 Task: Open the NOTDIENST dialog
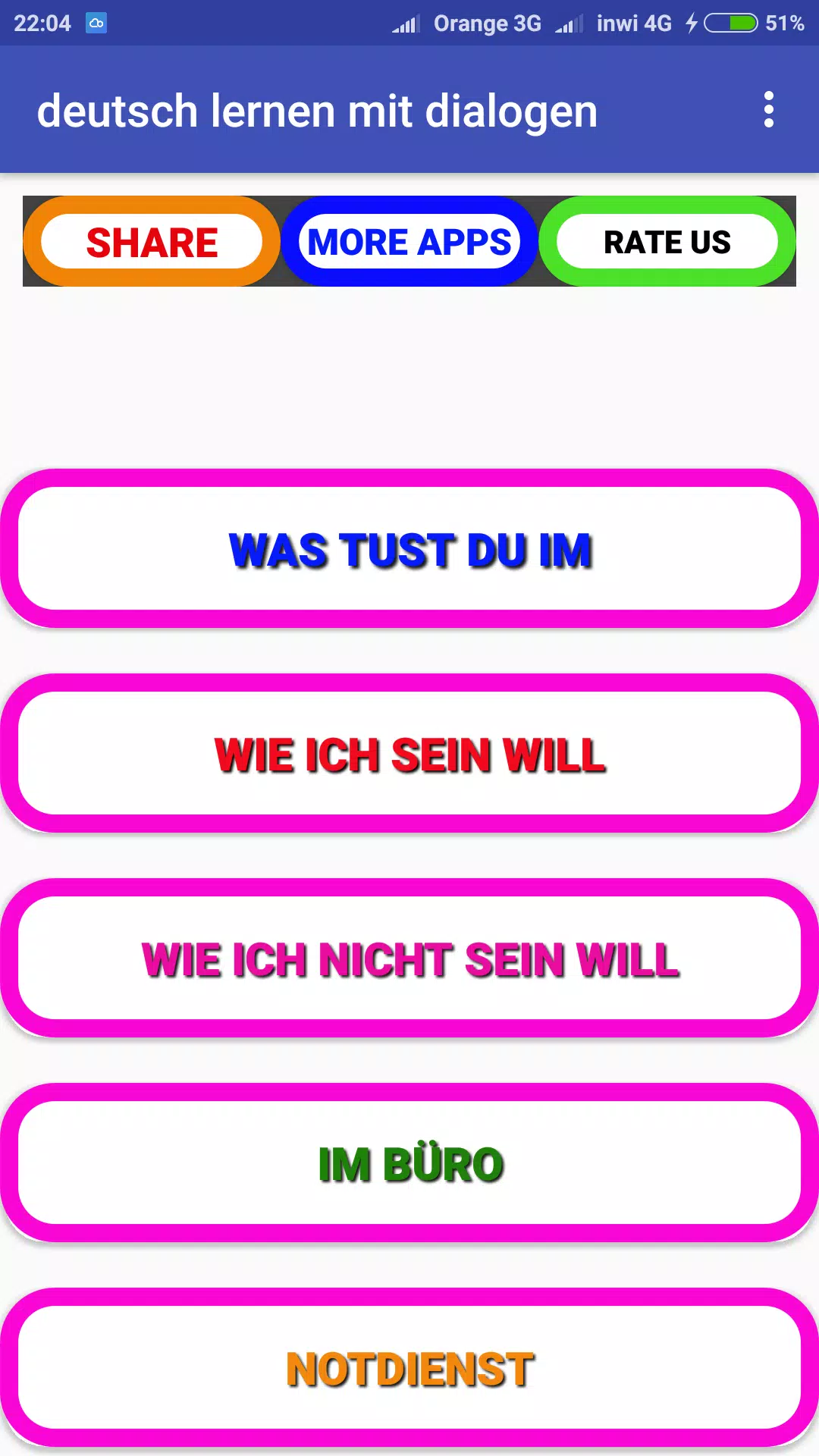coord(409,1368)
